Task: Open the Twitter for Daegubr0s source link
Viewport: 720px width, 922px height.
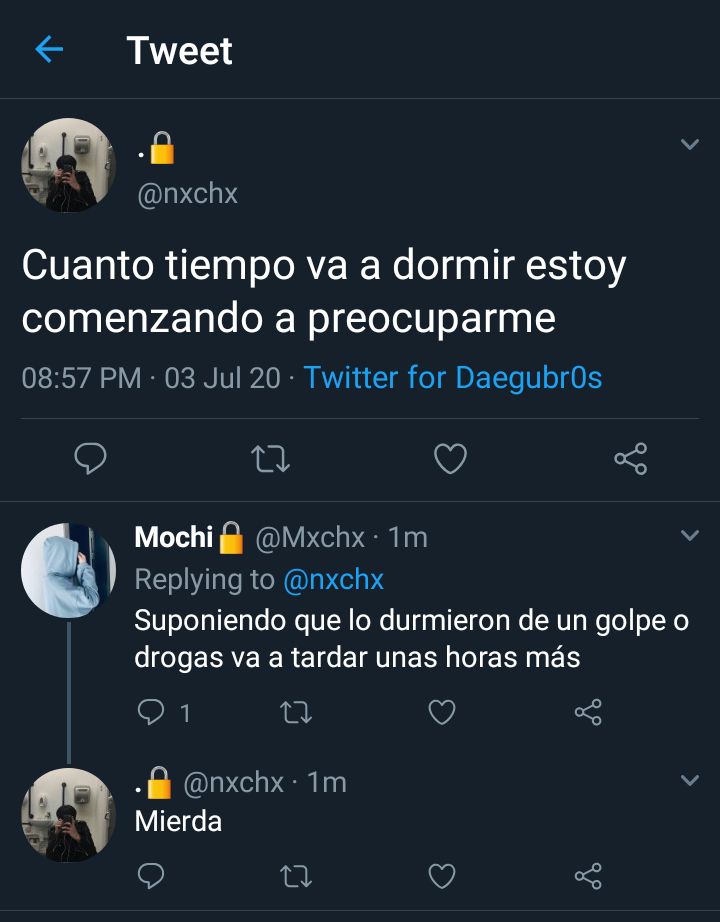Action: point(452,378)
